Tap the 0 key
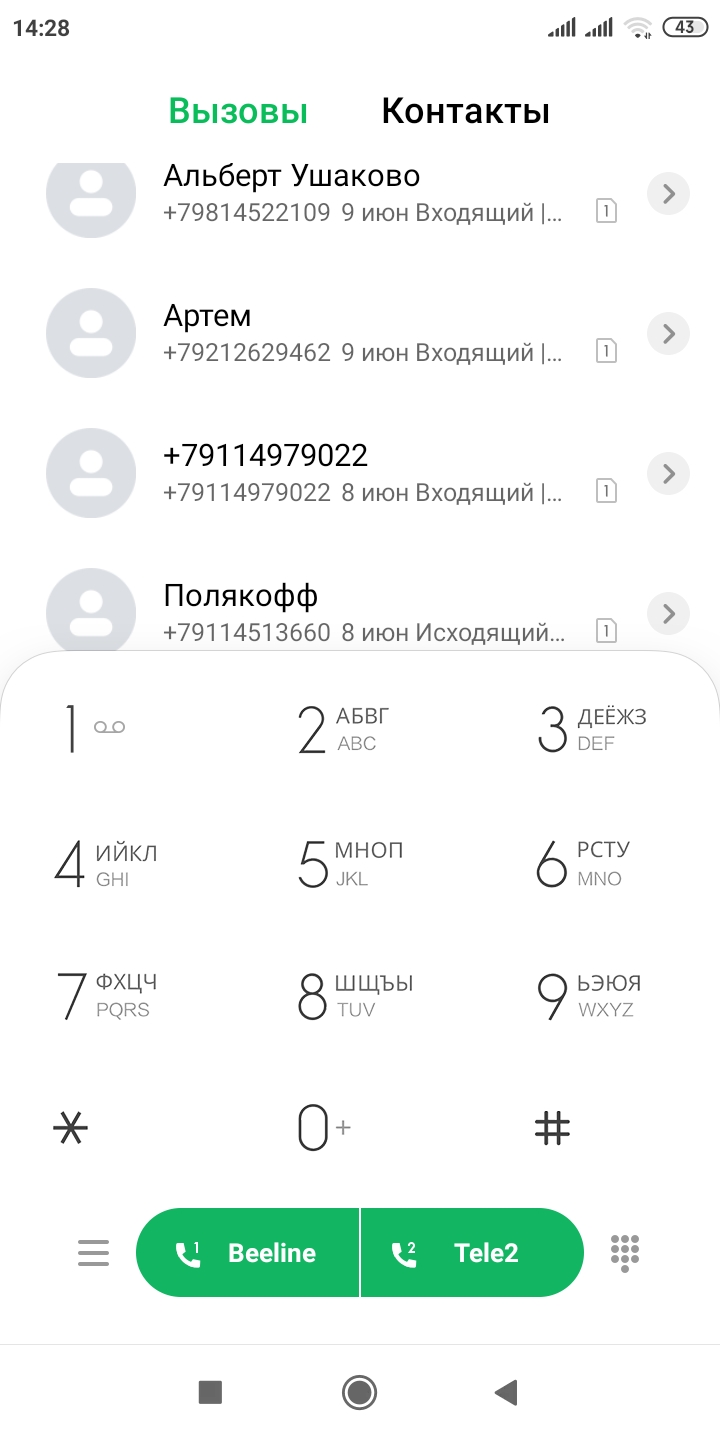The image size is (720, 1440). [x=325, y=1128]
